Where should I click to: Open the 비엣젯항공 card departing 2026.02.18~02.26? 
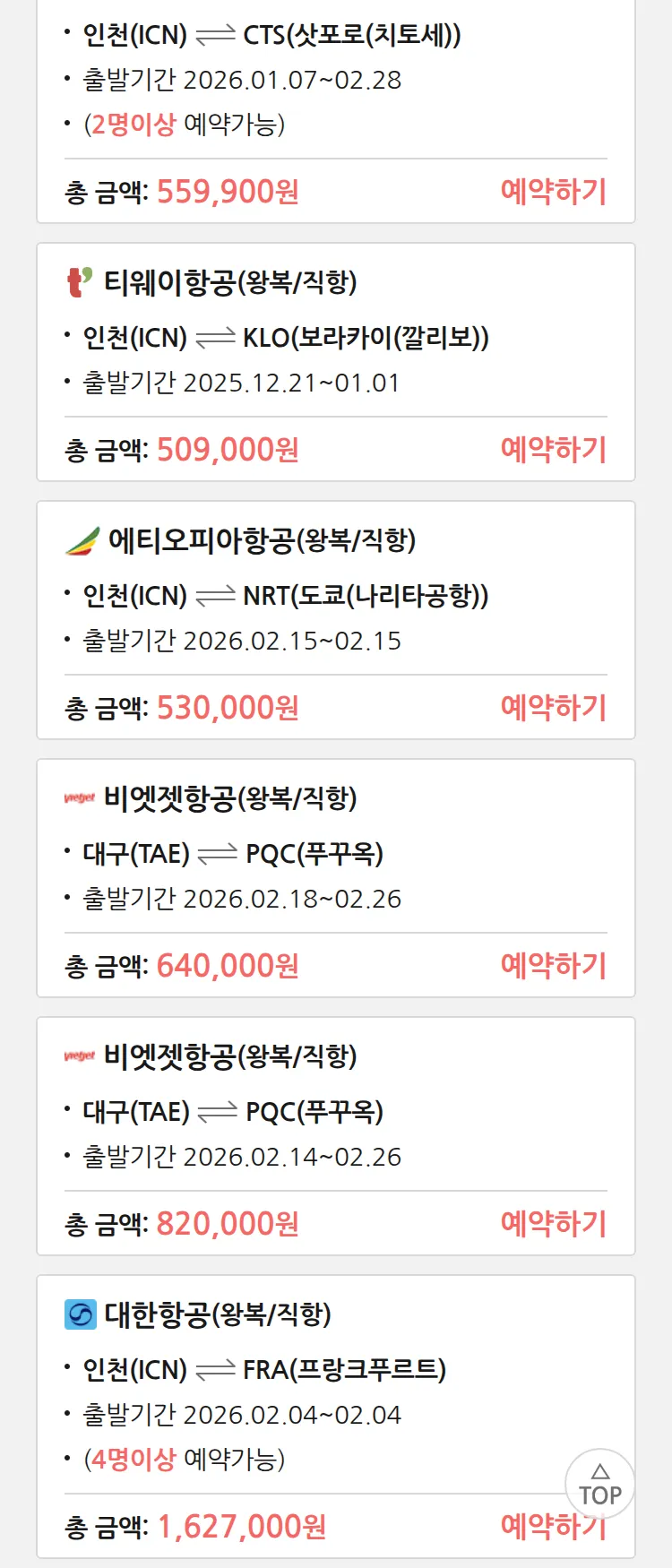(x=335, y=854)
